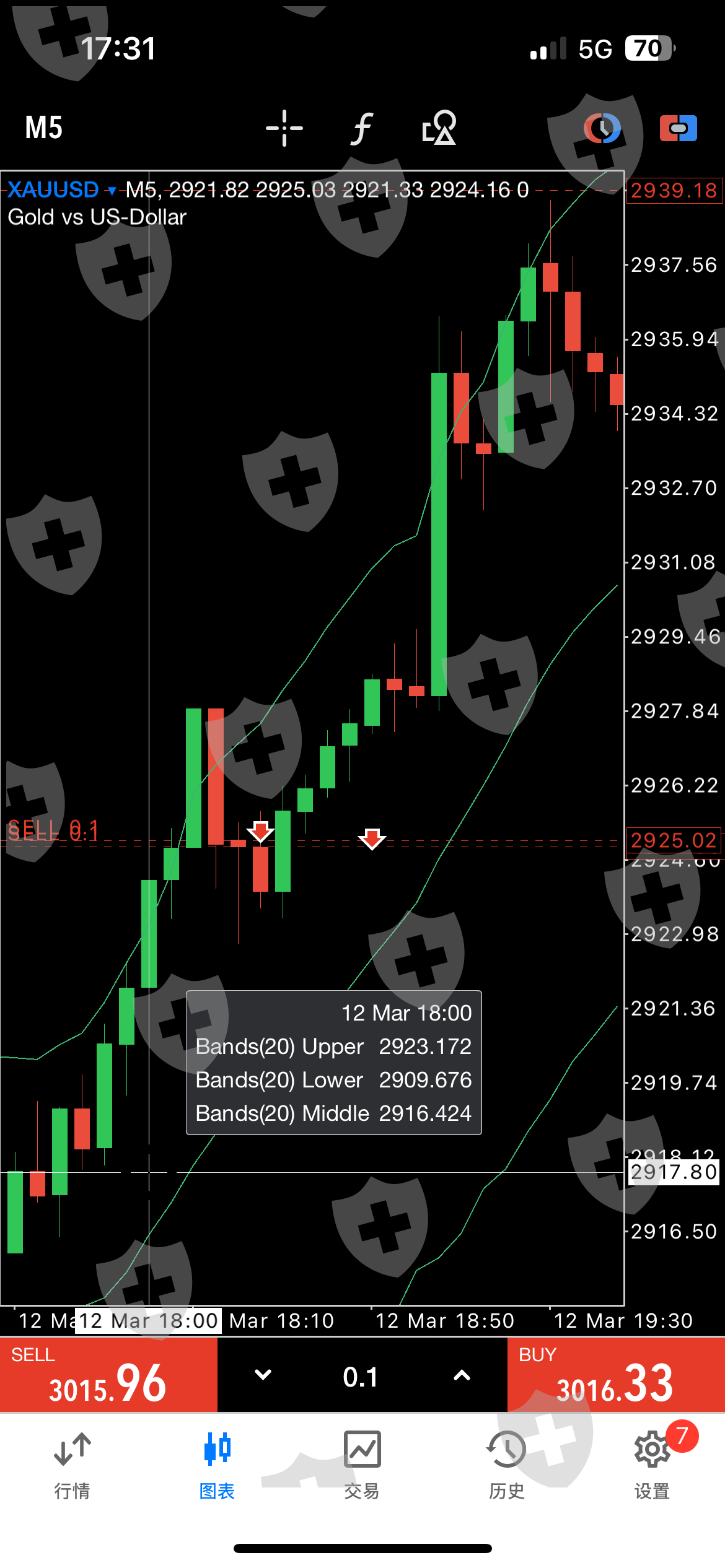Activate the crosshair tool
The image size is (725, 1568).
[284, 128]
